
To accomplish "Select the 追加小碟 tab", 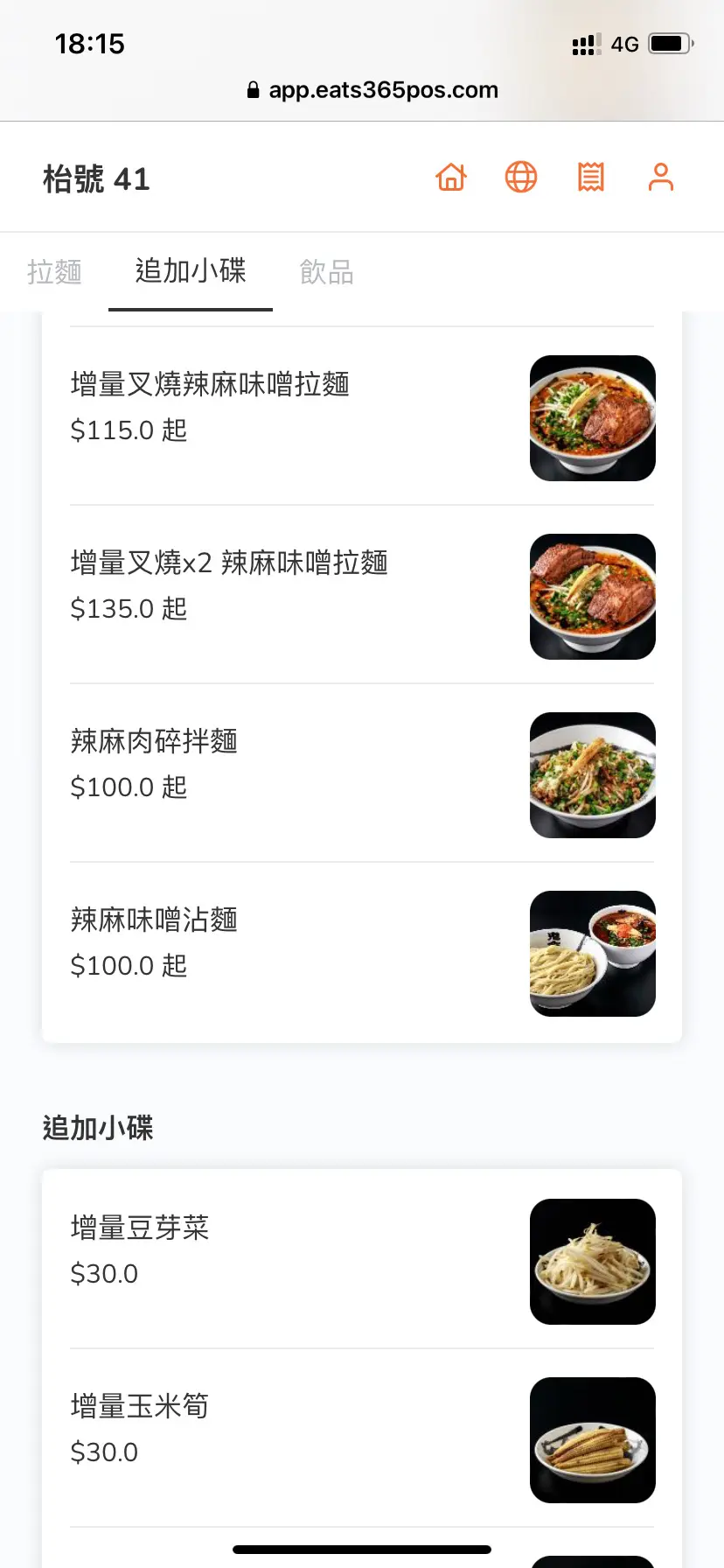I will (191, 271).
